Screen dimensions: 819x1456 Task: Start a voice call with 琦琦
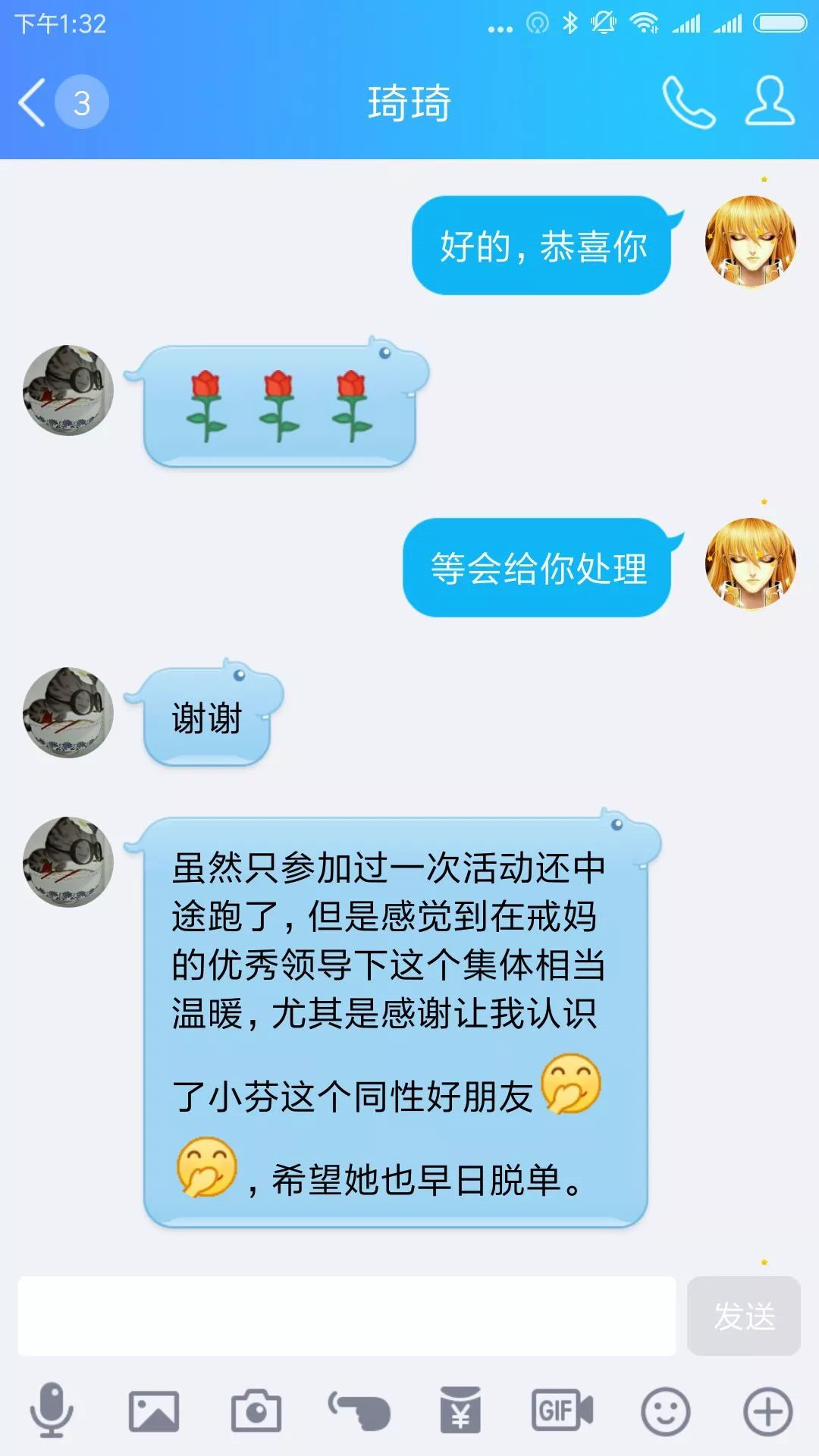[x=689, y=102]
